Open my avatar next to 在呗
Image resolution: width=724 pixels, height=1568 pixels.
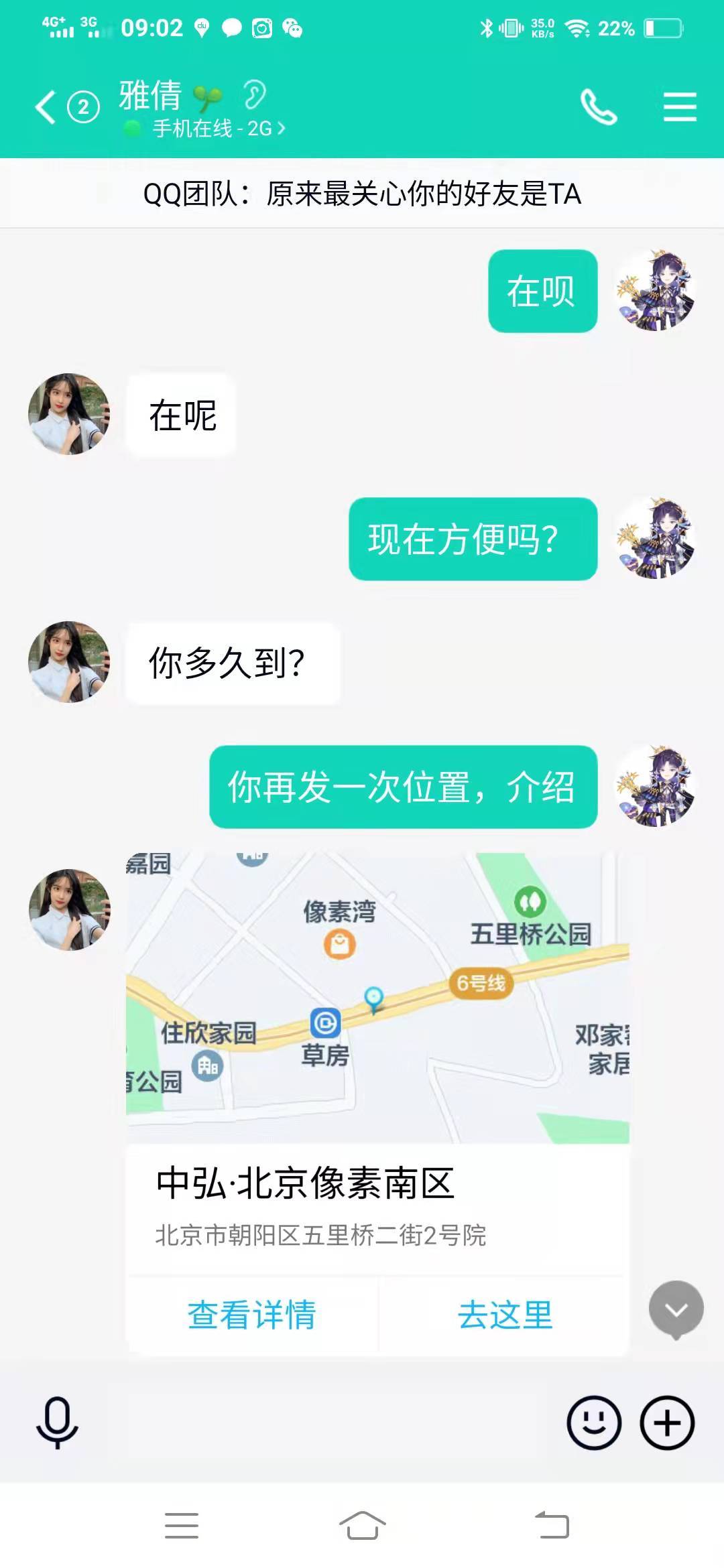click(x=655, y=290)
